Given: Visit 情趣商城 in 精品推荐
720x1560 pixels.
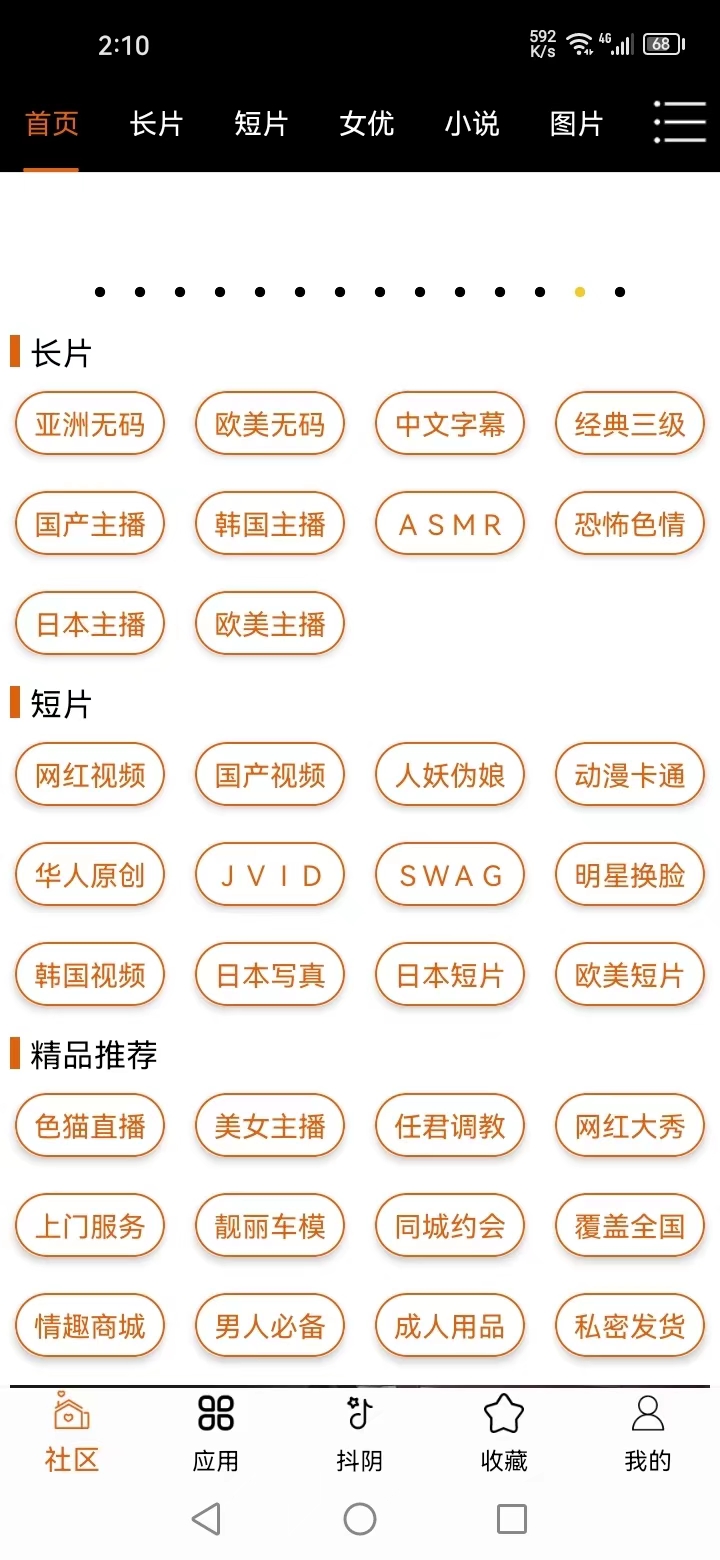Looking at the screenshot, I should (90, 1326).
